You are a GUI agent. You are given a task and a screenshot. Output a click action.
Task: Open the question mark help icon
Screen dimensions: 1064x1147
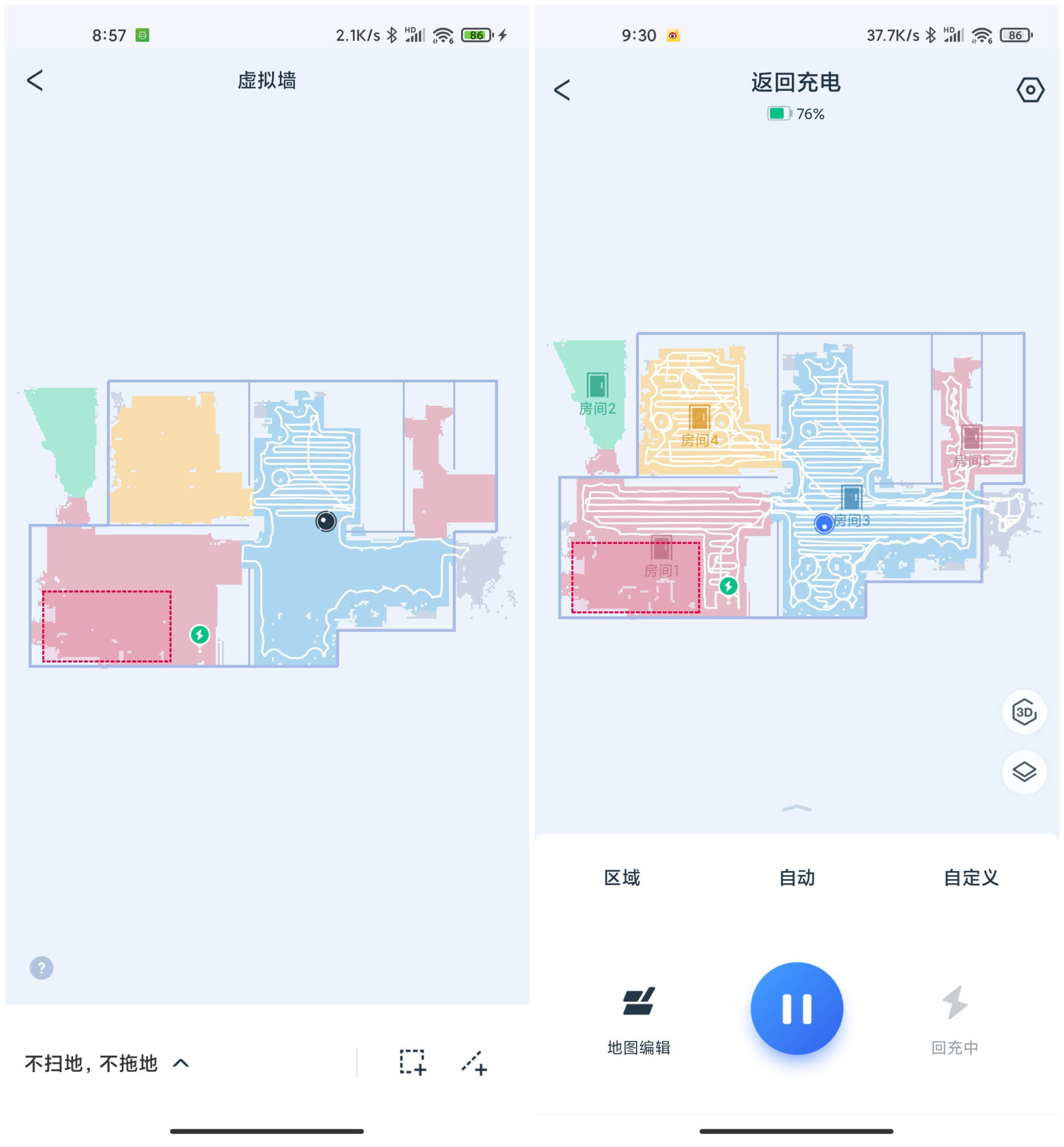pyautogui.click(x=42, y=968)
